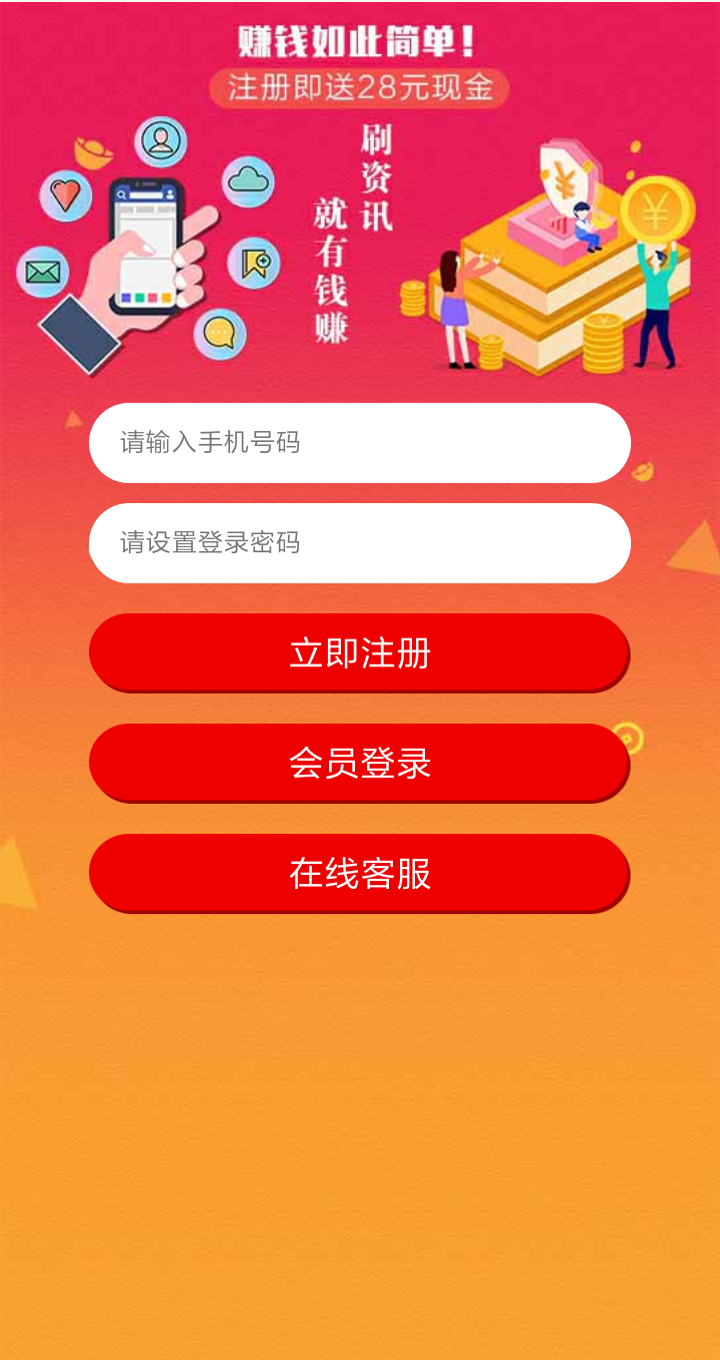Focus the login password field
The width and height of the screenshot is (720, 1360).
point(360,543)
